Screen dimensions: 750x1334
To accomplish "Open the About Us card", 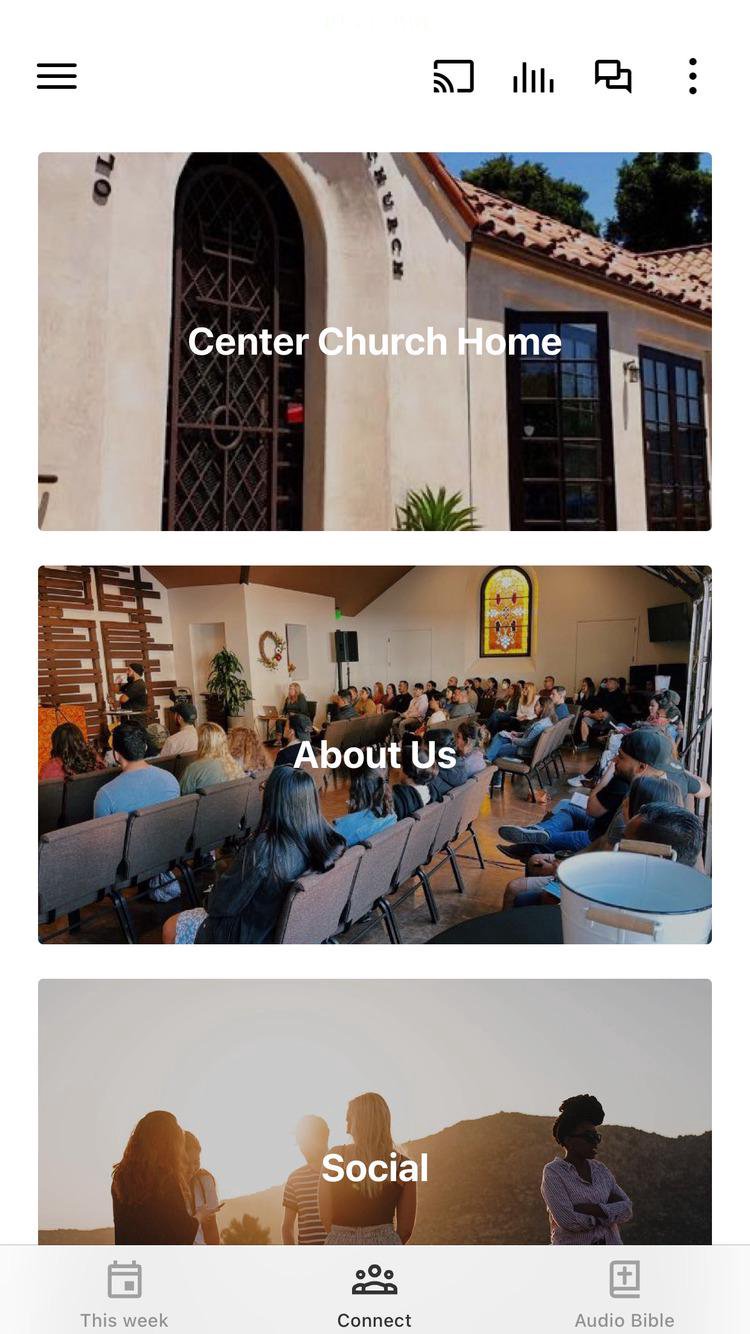I will 375,754.
